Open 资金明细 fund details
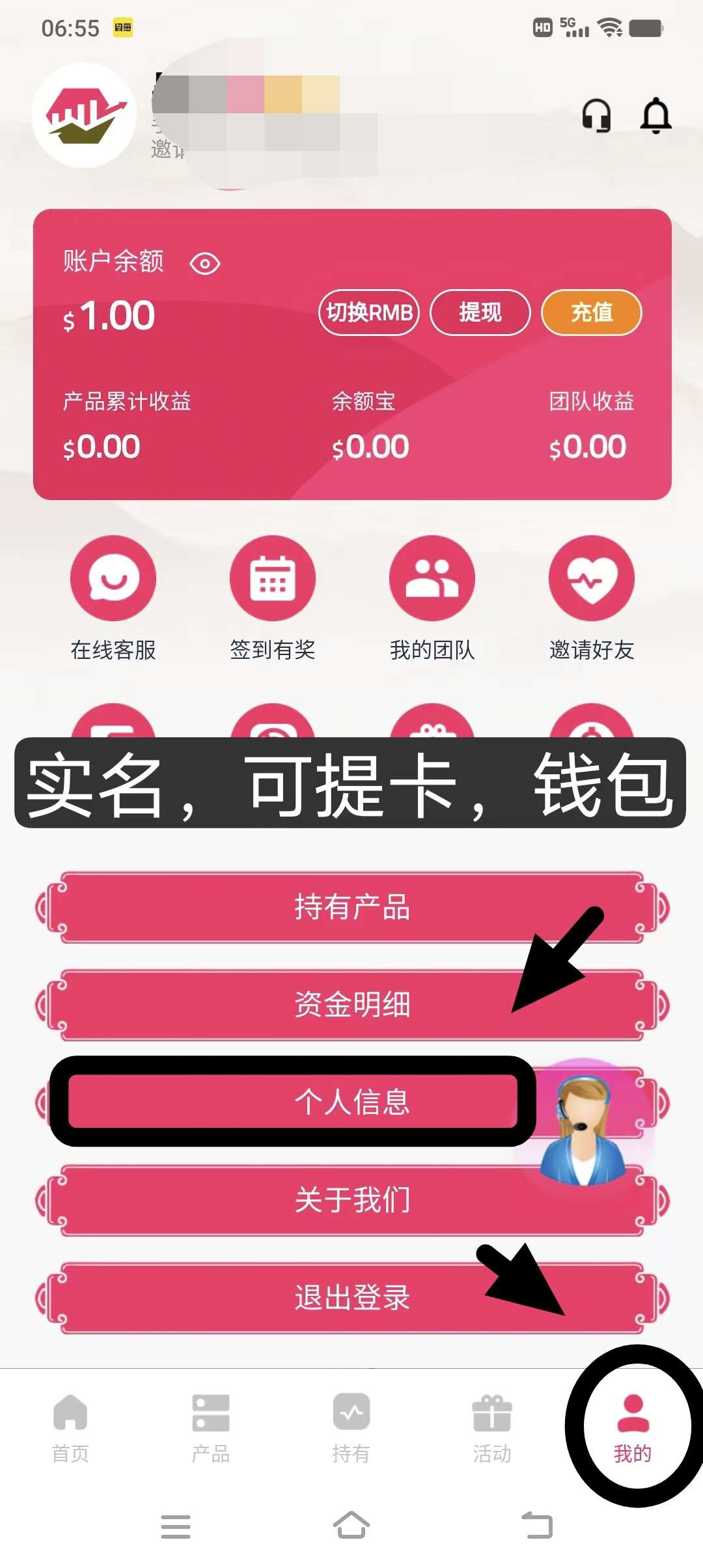 pyautogui.click(x=351, y=1004)
